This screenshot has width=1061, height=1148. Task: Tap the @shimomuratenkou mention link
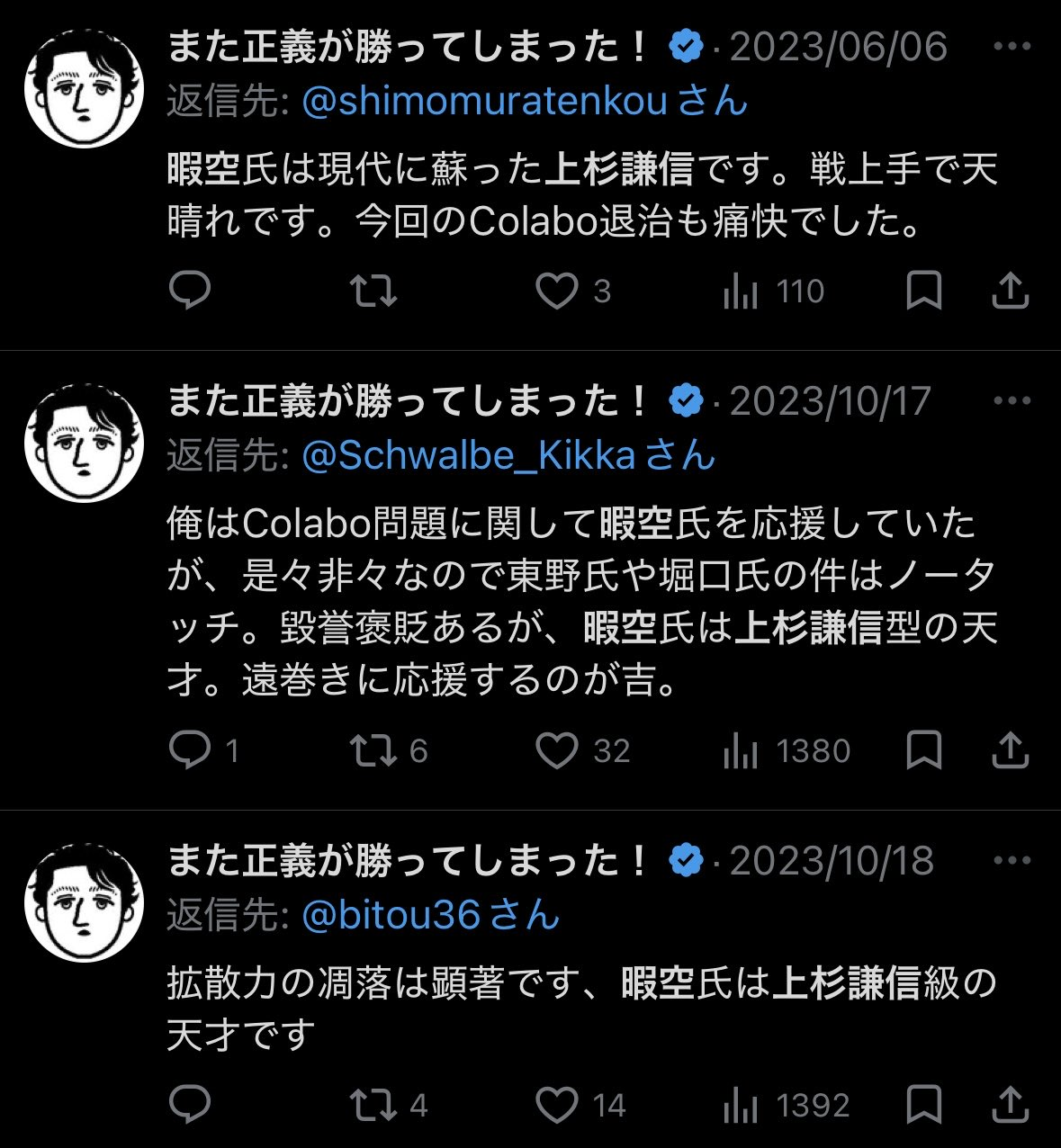484,102
